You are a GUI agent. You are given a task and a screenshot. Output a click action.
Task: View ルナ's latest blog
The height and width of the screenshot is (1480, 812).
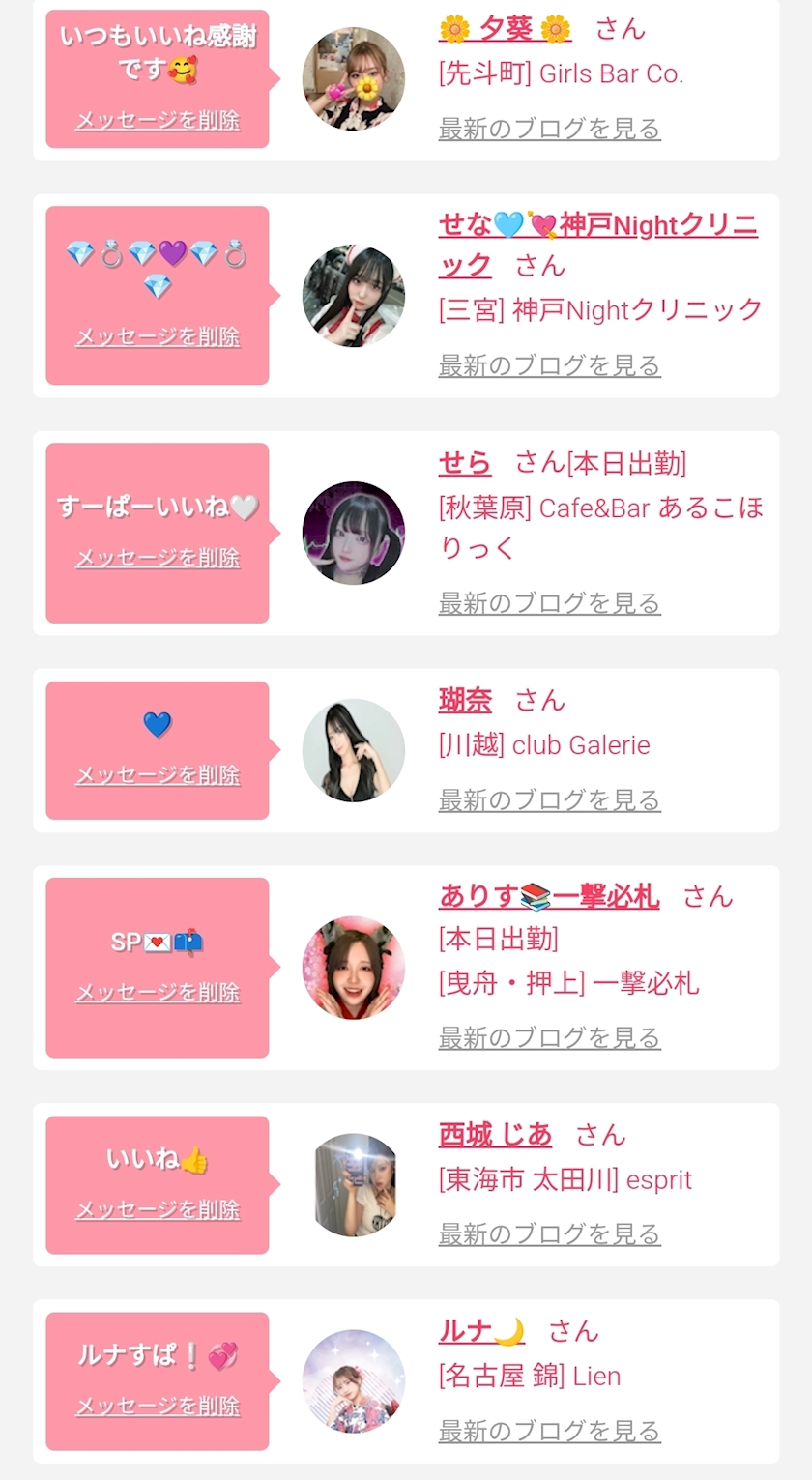[x=549, y=1431]
